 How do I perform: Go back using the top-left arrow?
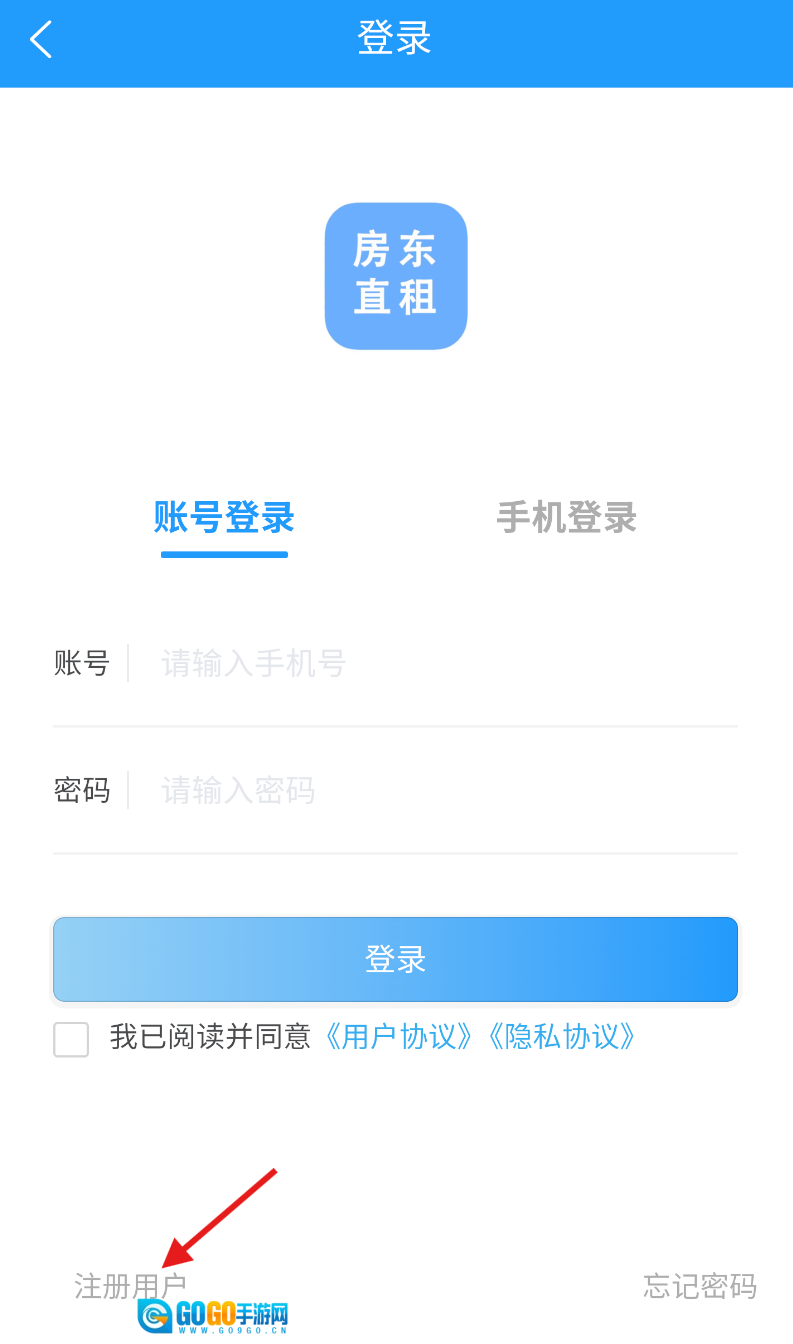[41, 41]
